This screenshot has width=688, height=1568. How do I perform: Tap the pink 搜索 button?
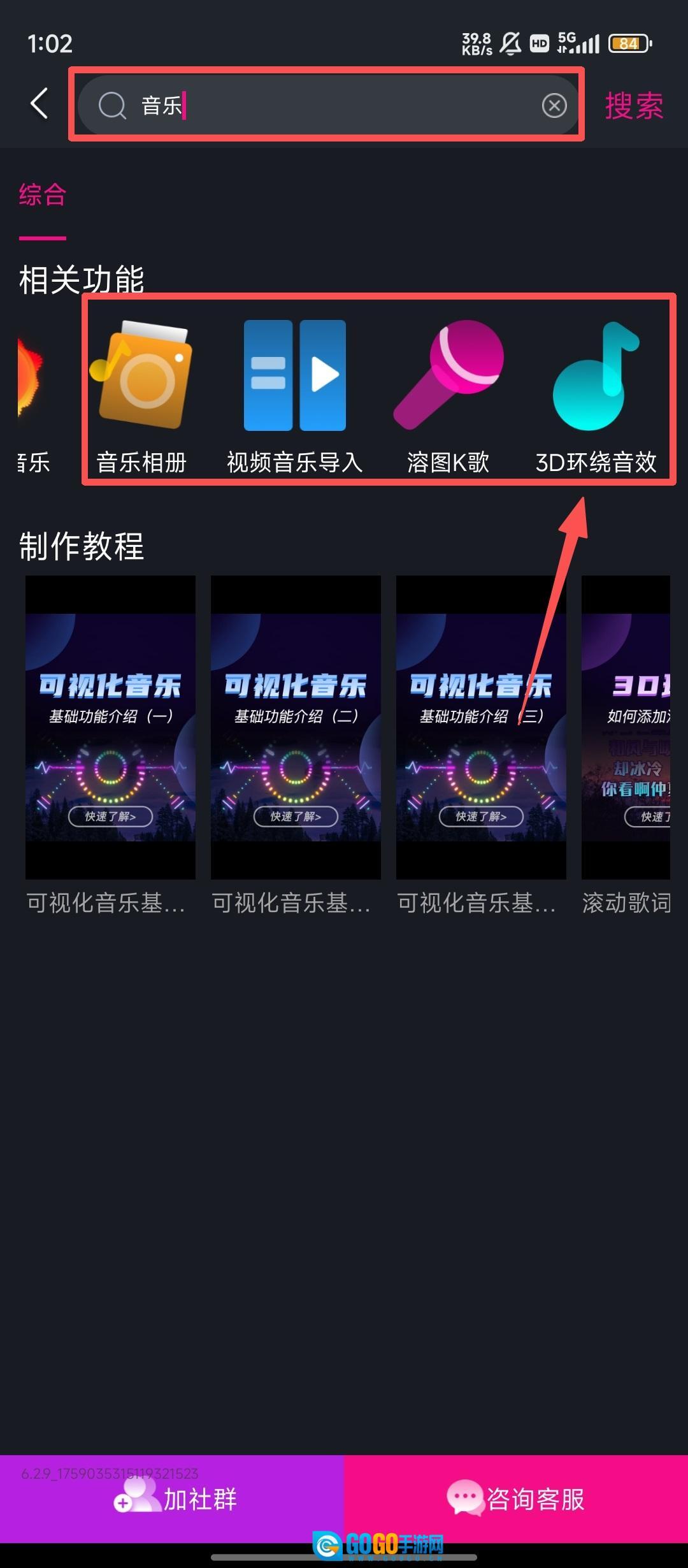click(x=633, y=105)
